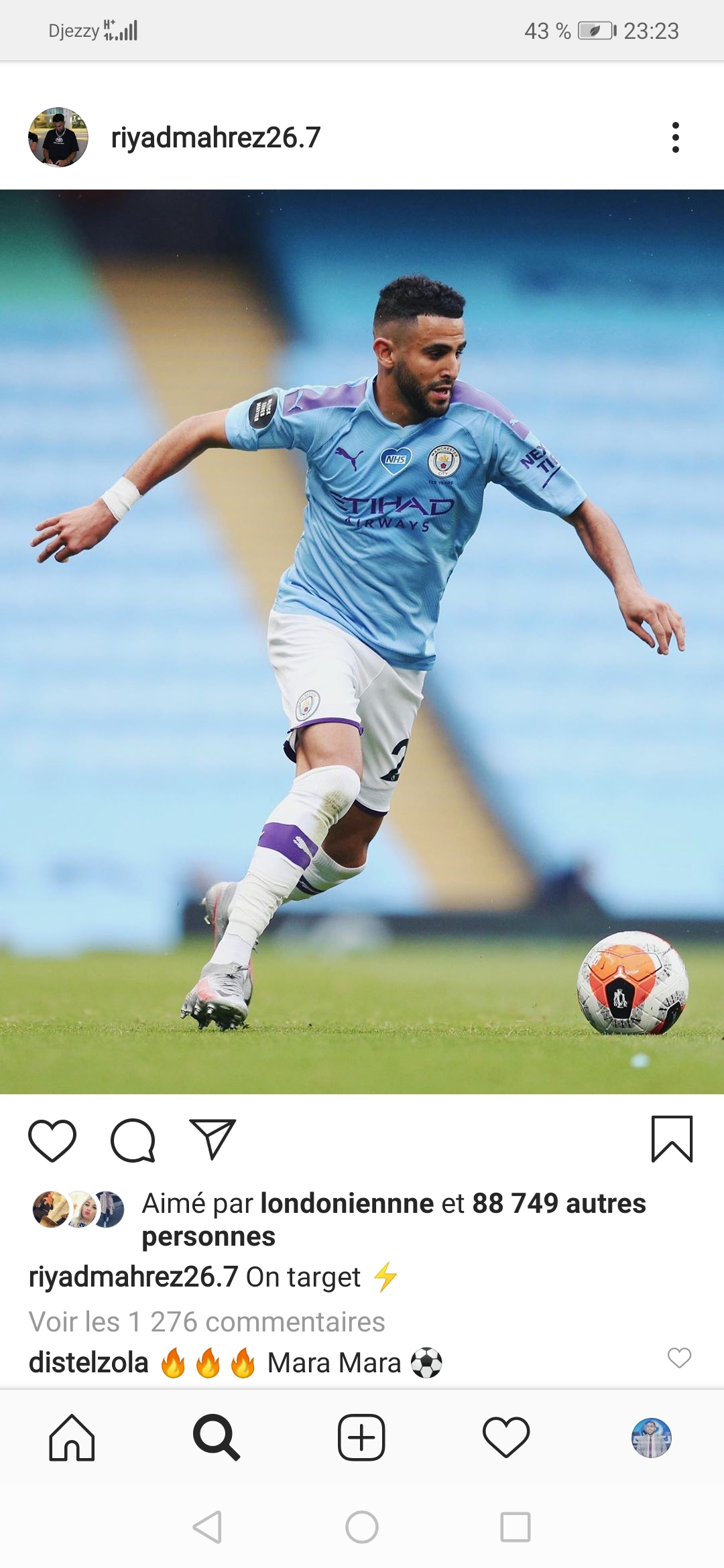
Task: Tap the system home button
Action: 362,1527
